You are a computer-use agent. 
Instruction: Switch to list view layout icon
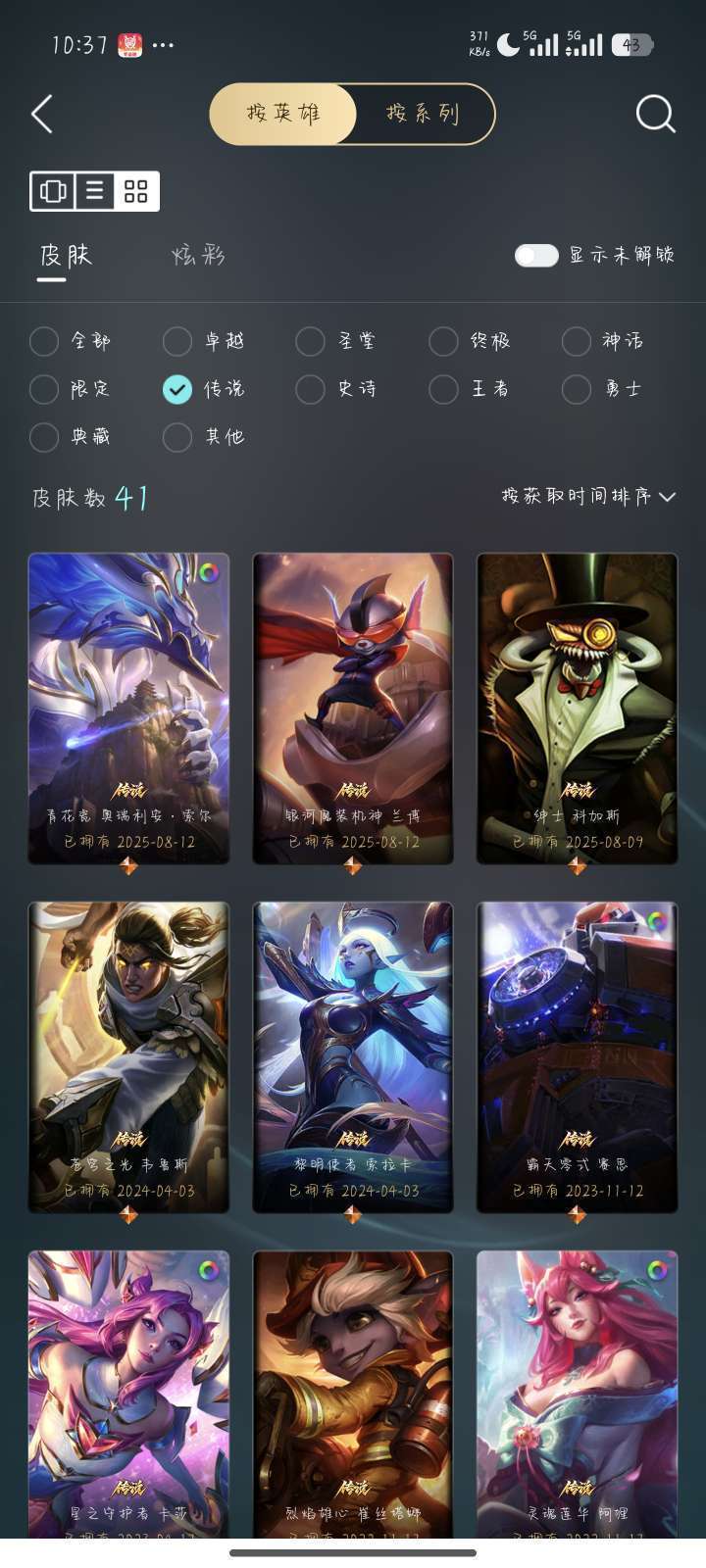coord(94,191)
